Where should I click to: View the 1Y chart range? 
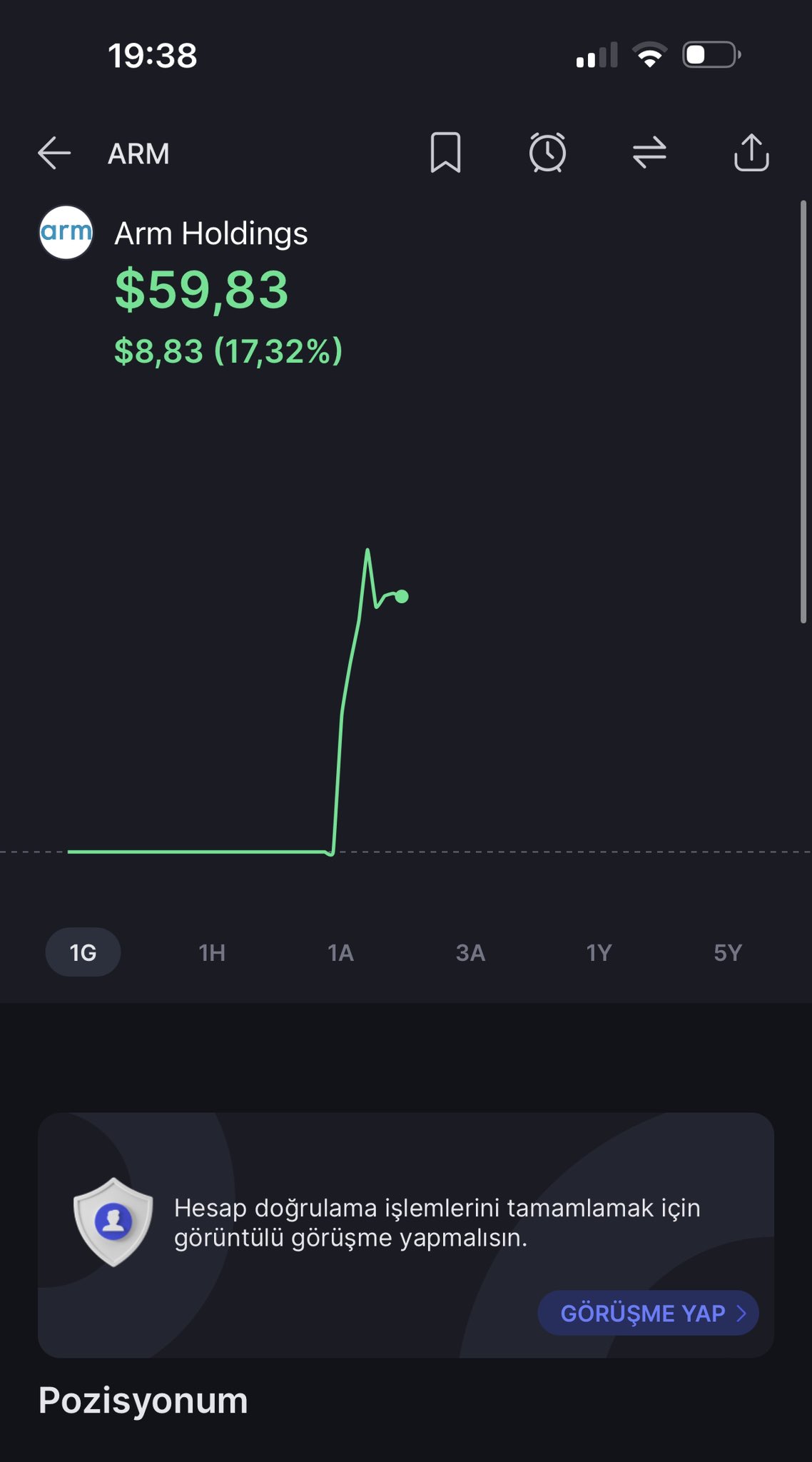pyautogui.click(x=599, y=952)
